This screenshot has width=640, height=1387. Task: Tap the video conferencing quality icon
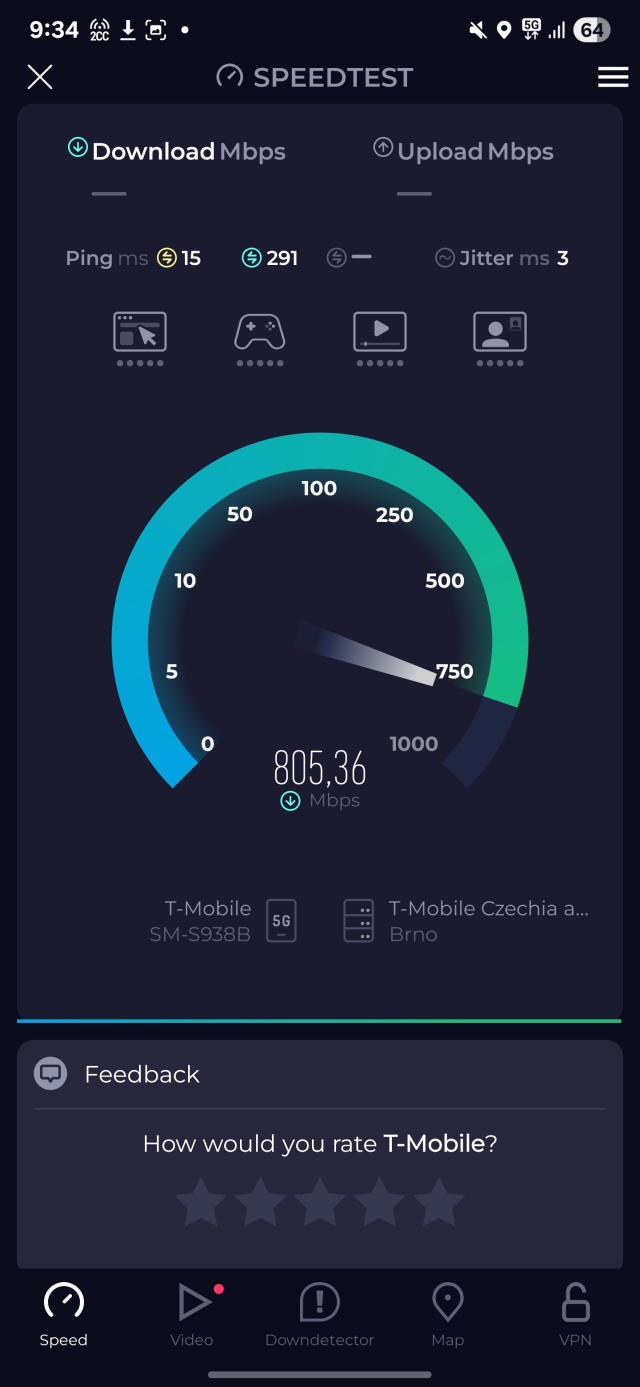[x=500, y=339]
